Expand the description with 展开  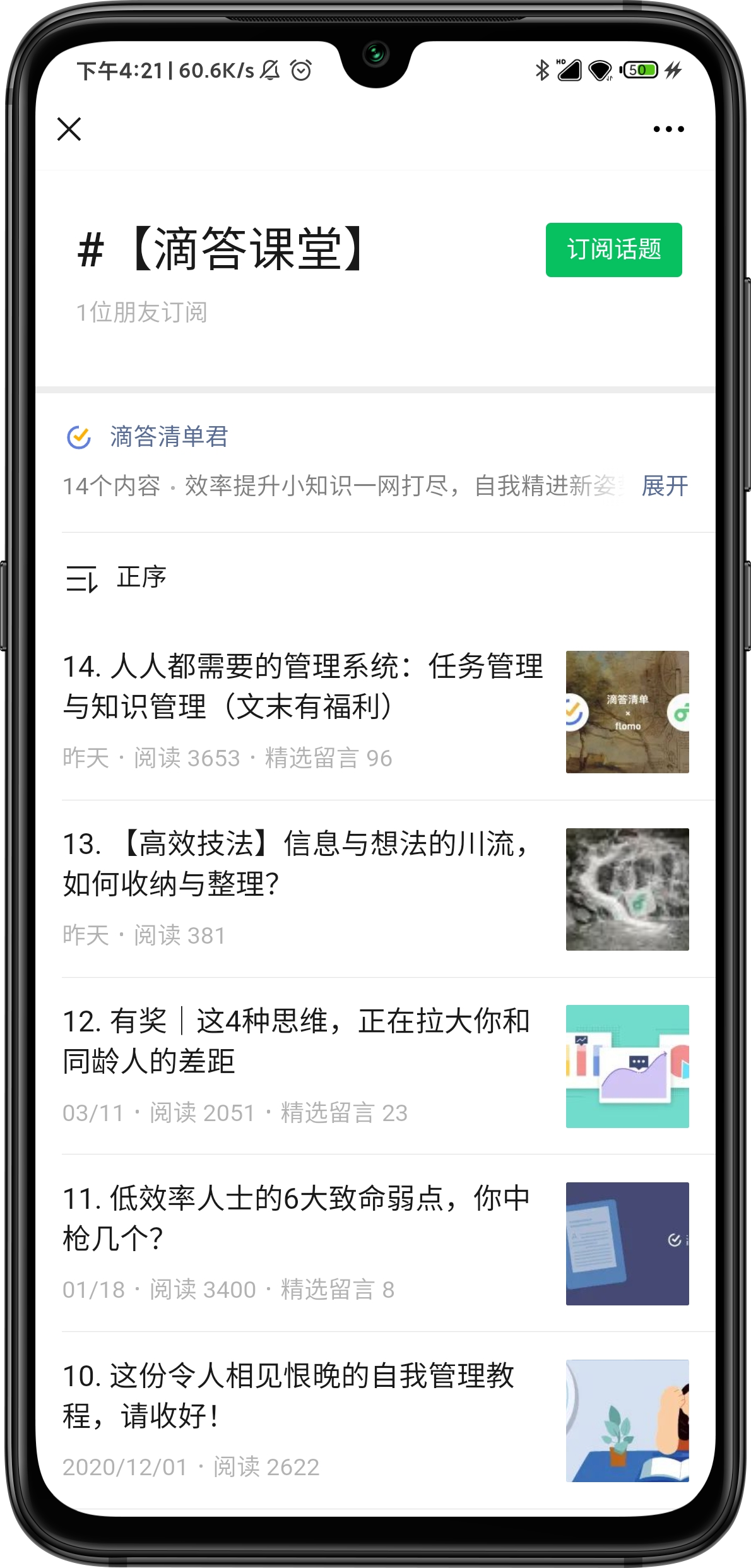point(664,486)
